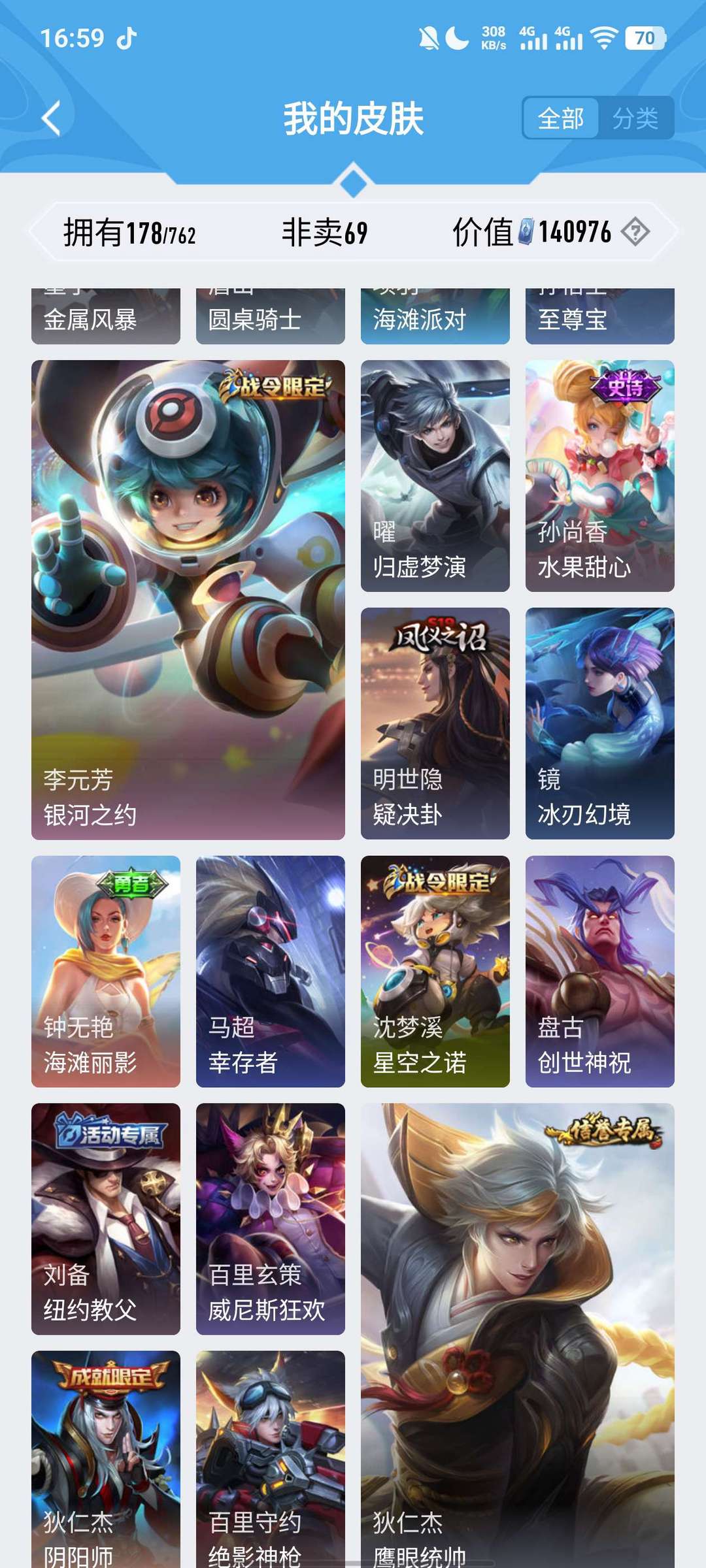The width and height of the screenshot is (706, 1568).
Task: Open 刘备 纽约教父 skin card
Action: (106, 1219)
